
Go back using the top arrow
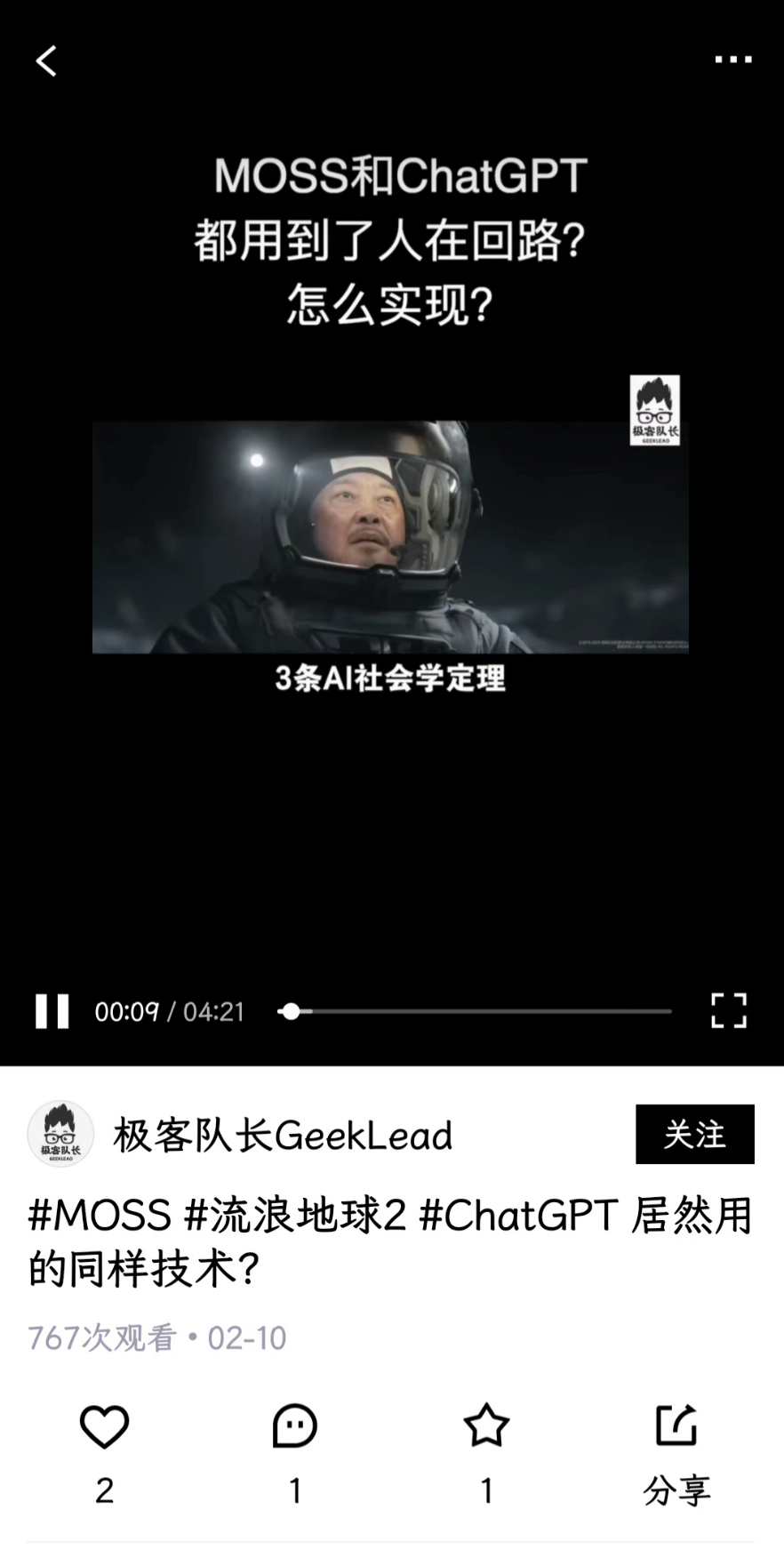point(46,61)
